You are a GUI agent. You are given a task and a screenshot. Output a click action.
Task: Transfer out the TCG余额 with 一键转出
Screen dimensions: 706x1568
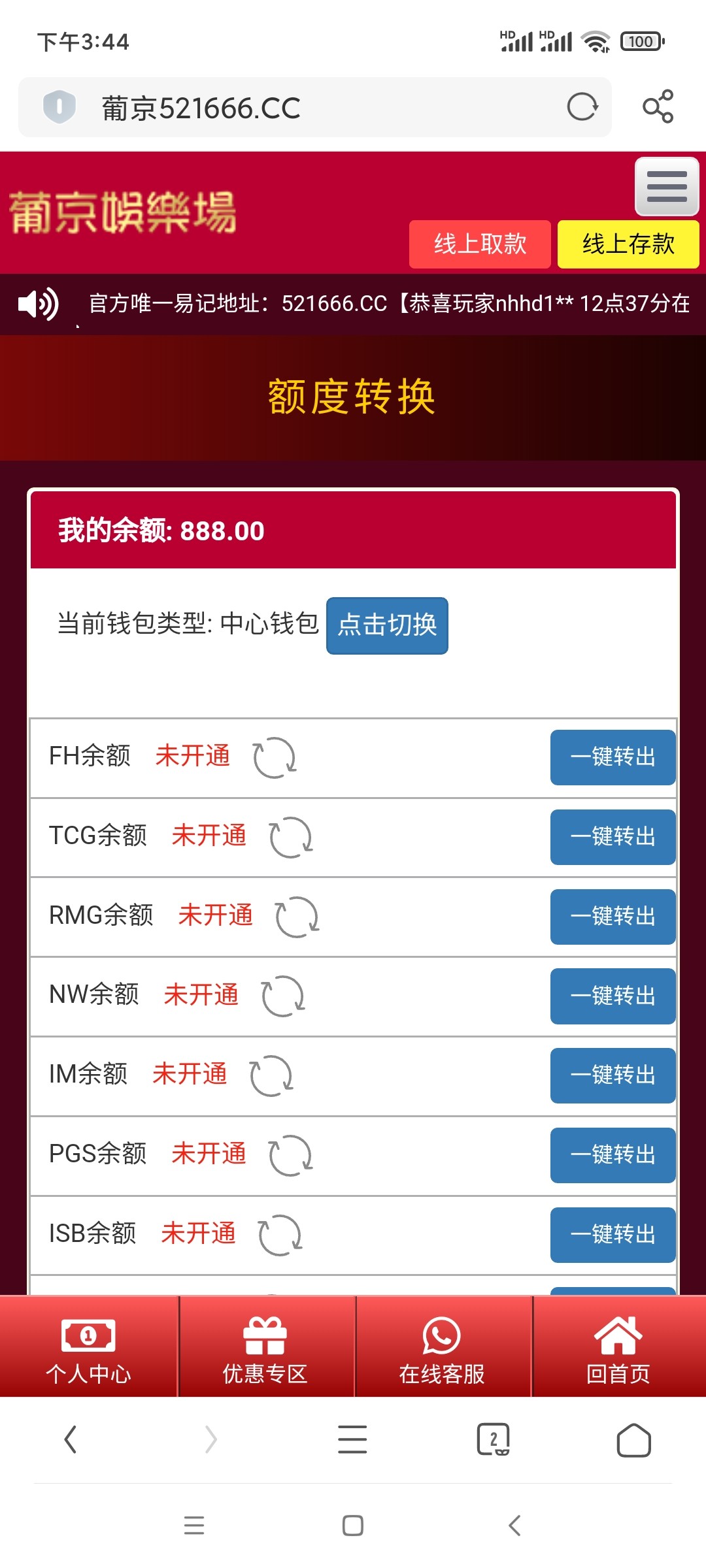[613, 837]
